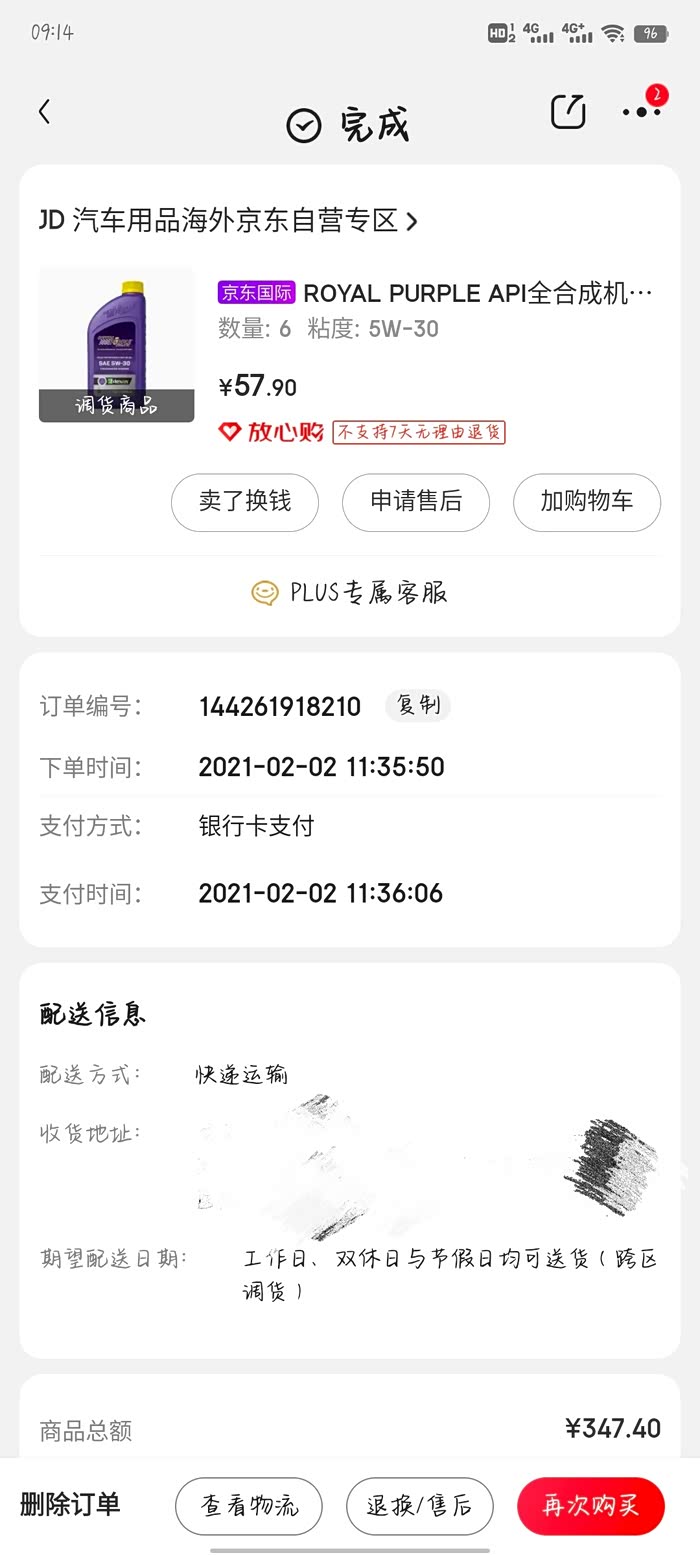The height and width of the screenshot is (1555, 700).
Task: Add the item again via 加购物车
Action: (587, 502)
